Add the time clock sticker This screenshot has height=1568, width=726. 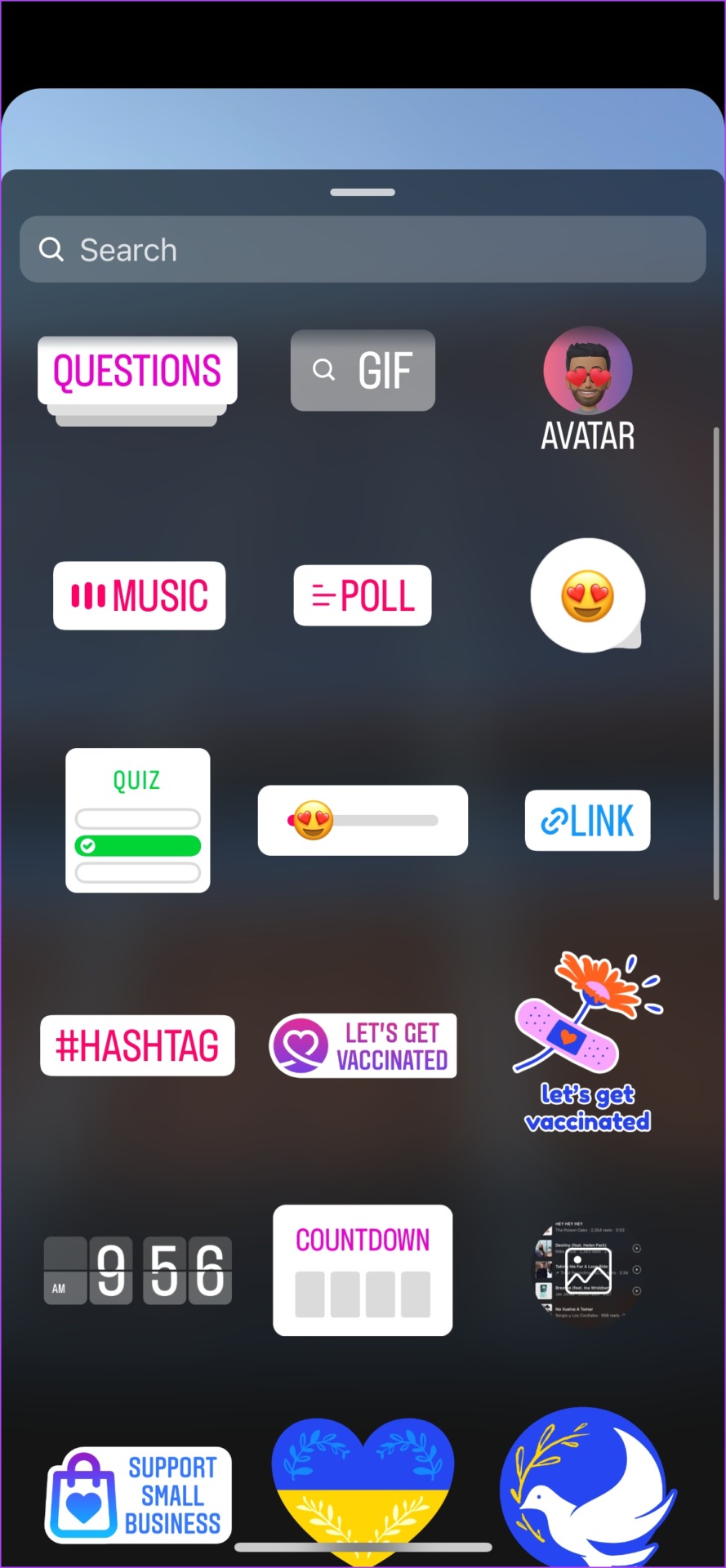137,1270
